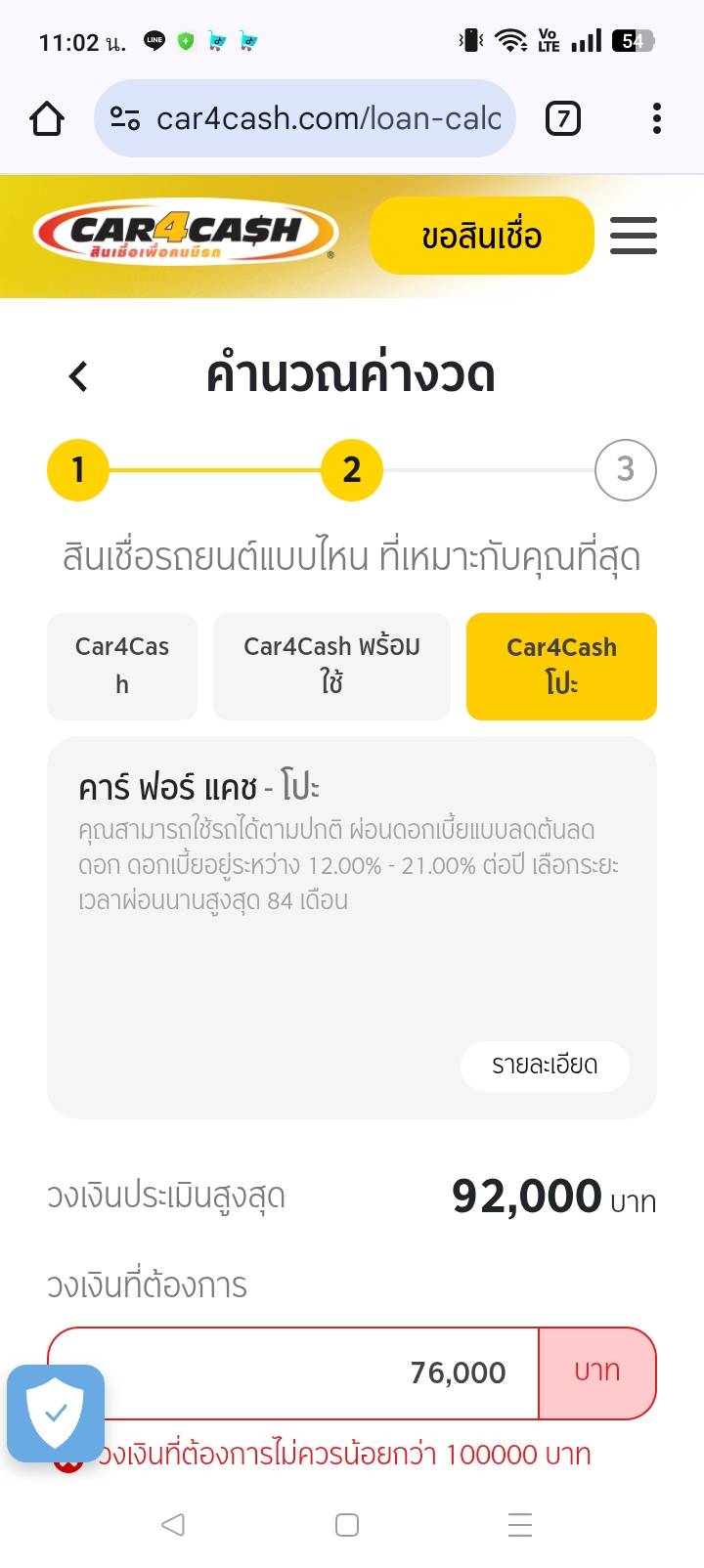Go back using the arrow beside คำนวณค่างวด
Image resolution: width=704 pixels, height=1568 pixels.
coord(79,375)
